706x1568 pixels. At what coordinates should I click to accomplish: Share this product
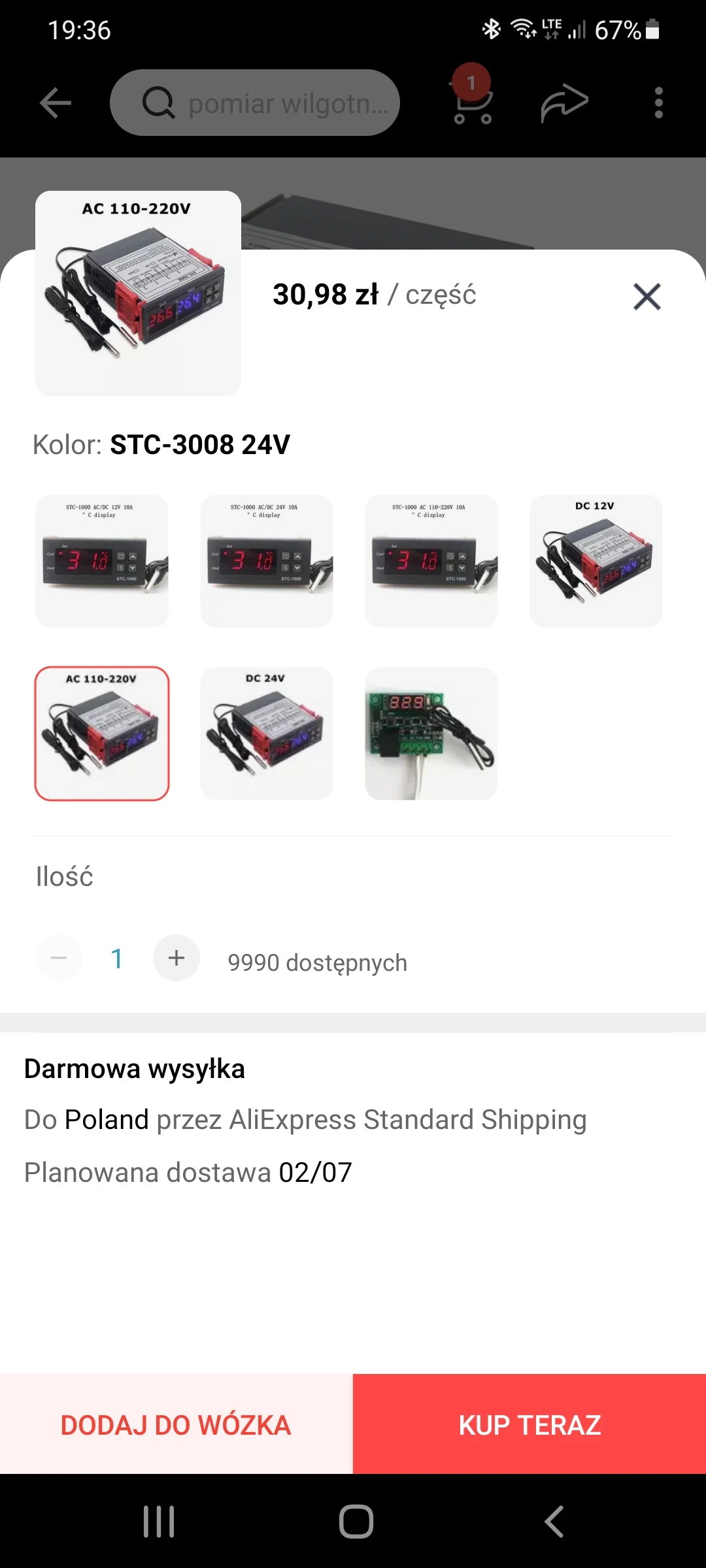coord(565,103)
